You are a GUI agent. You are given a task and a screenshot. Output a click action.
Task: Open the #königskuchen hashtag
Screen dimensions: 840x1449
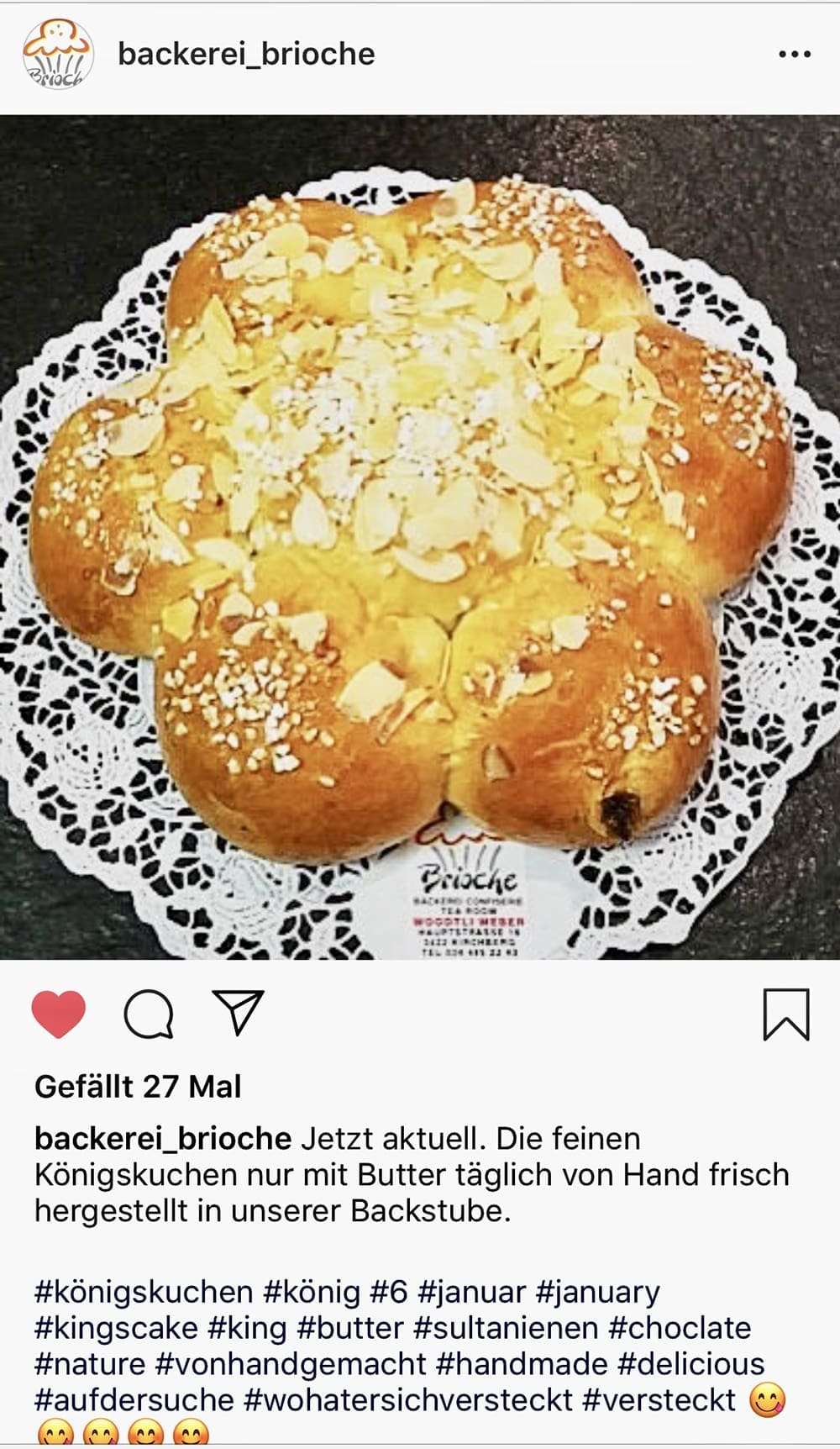click(144, 1292)
